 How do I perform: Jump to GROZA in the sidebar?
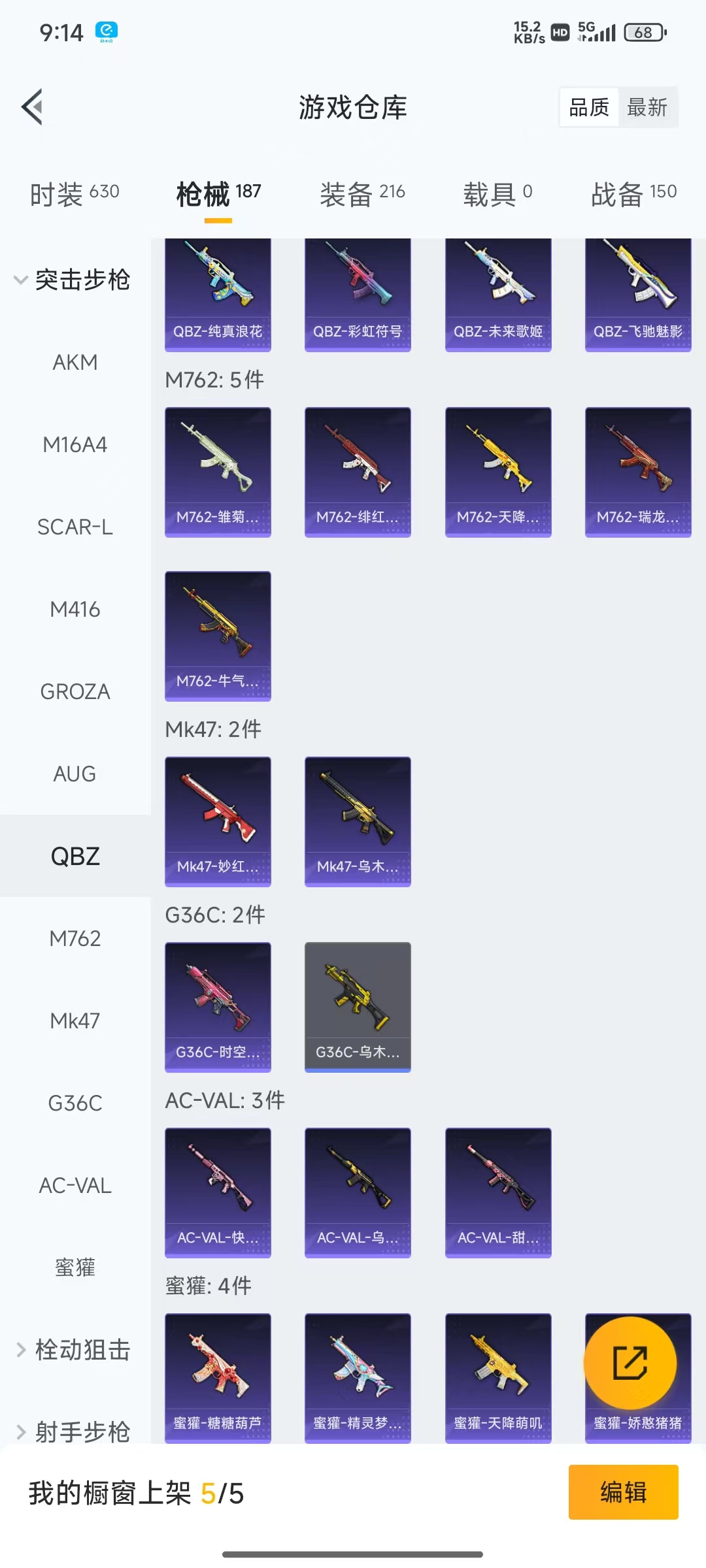[75, 692]
